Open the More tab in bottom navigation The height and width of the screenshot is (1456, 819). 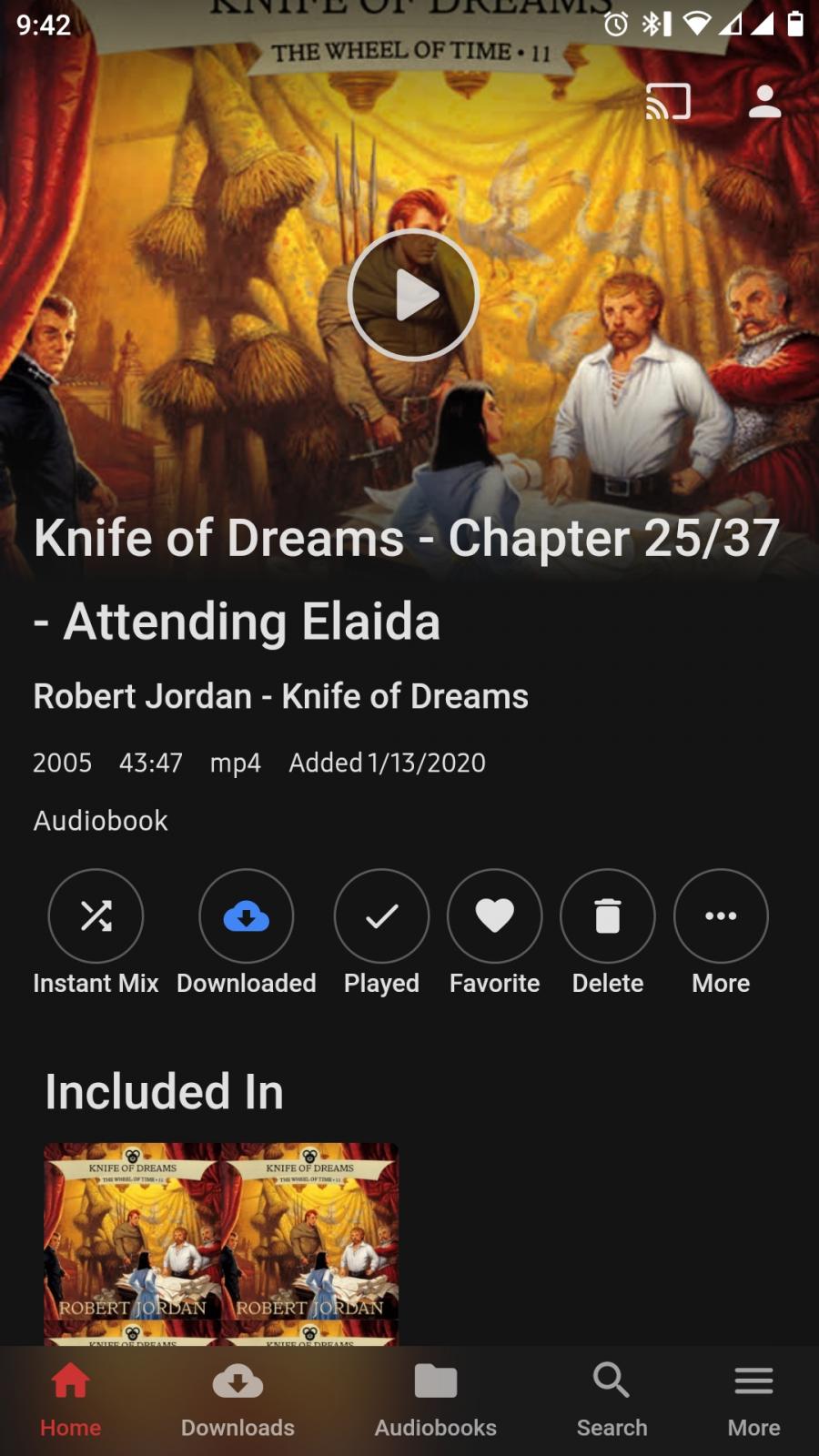[753, 1400]
